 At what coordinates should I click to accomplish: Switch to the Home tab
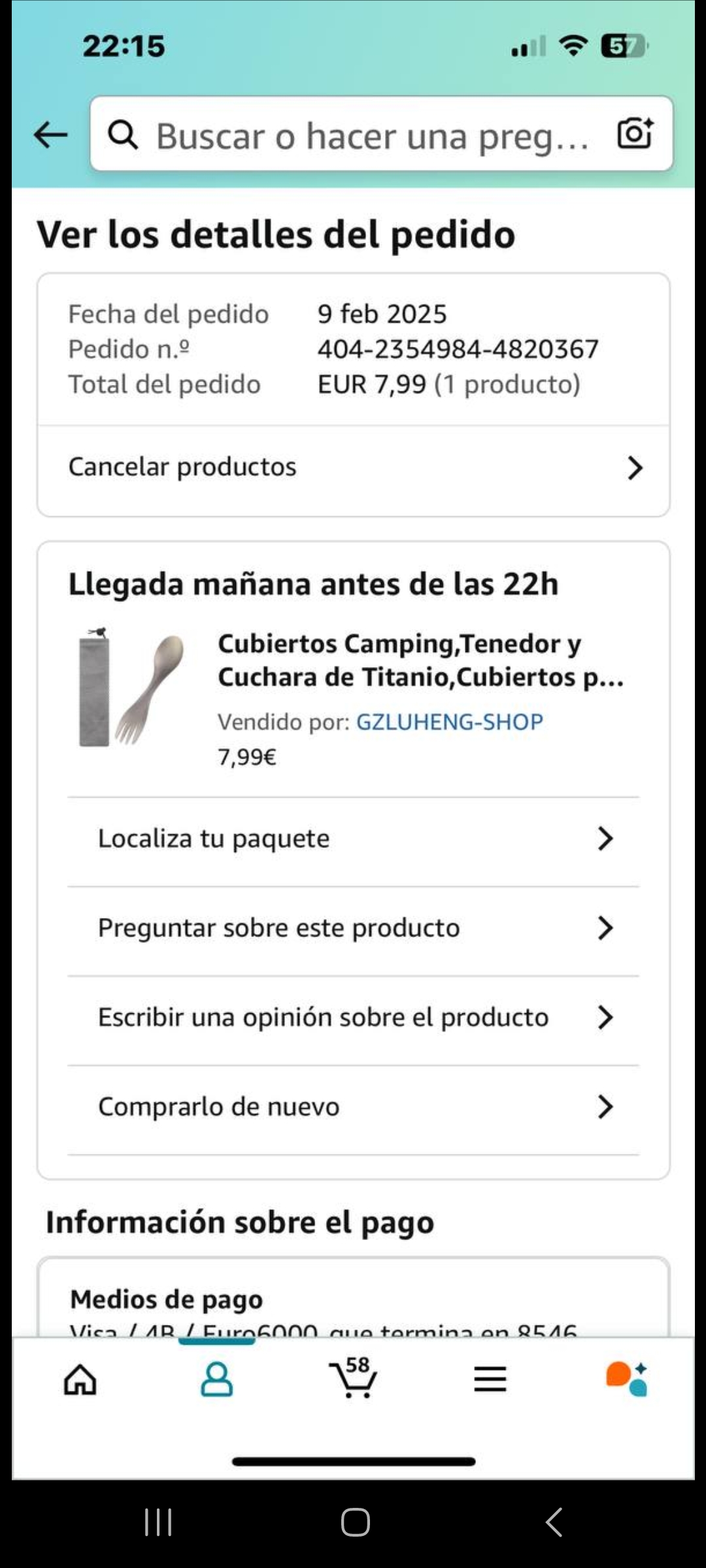pyautogui.click(x=80, y=1380)
